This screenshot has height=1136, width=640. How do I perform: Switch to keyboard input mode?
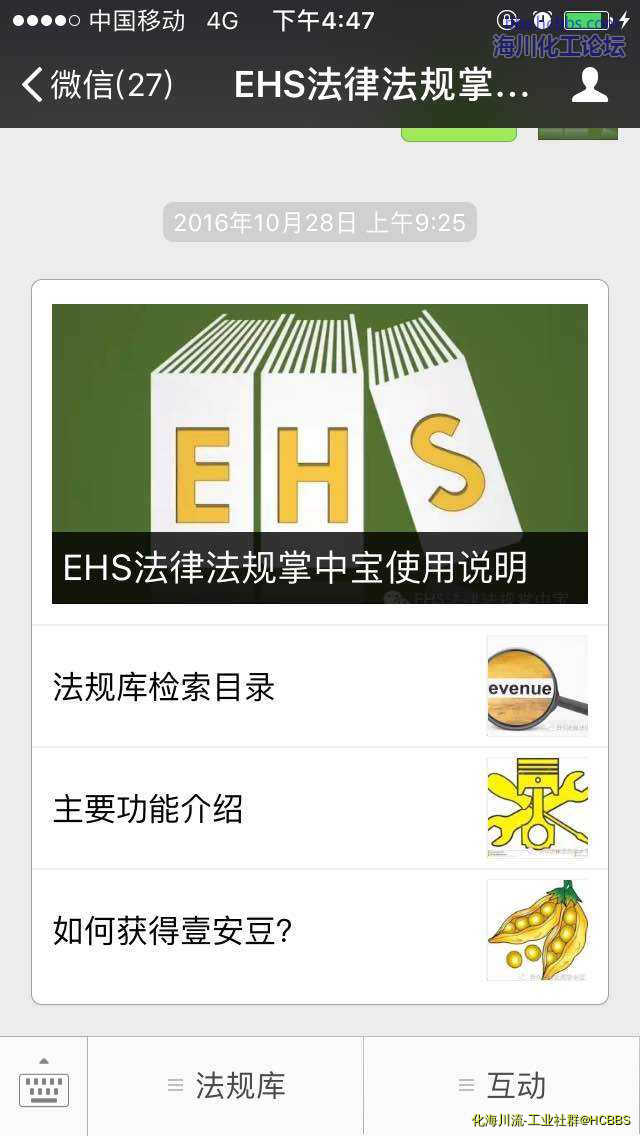pyautogui.click(x=44, y=1086)
